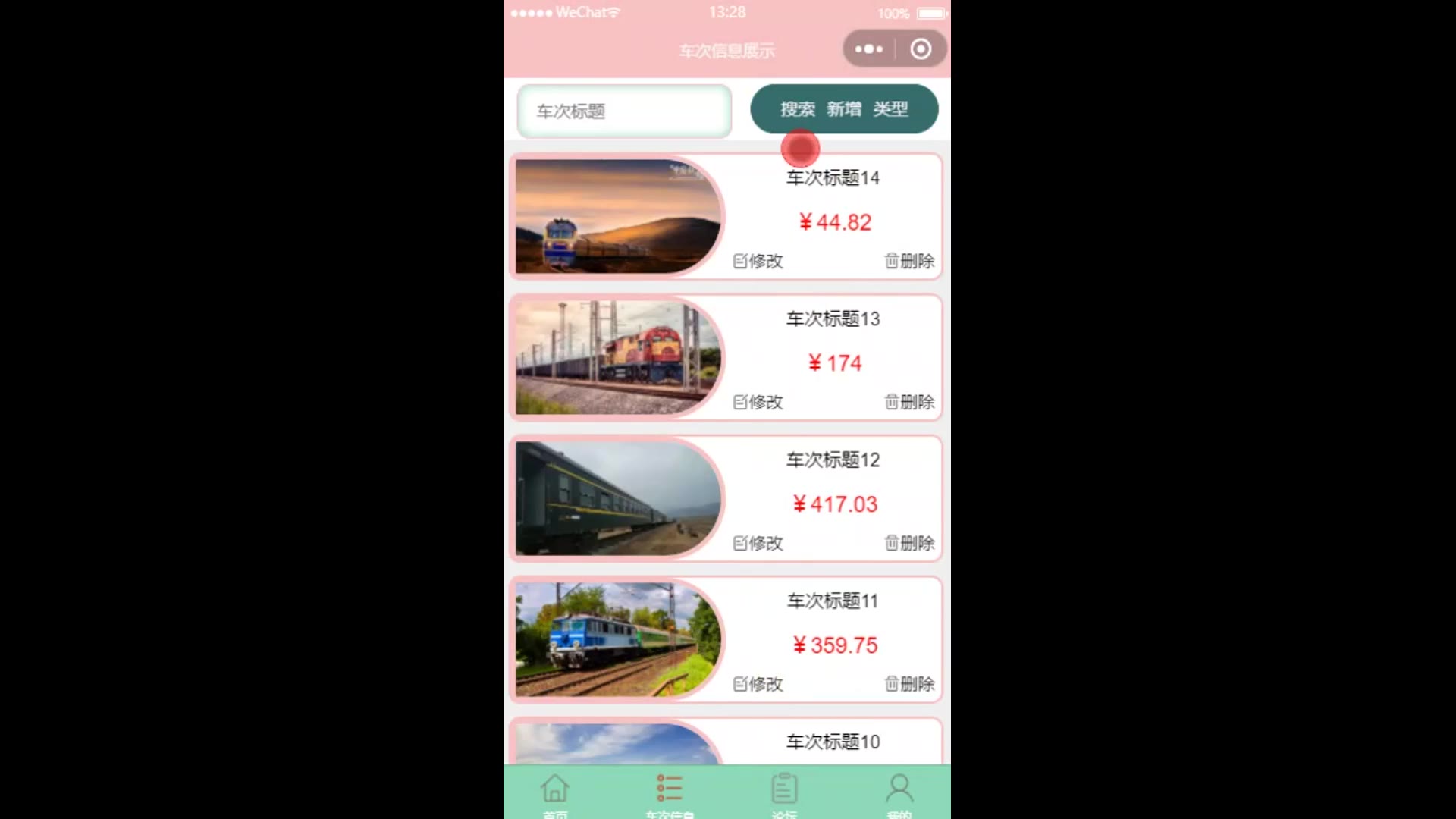Delete 车次标题11
The height and width of the screenshot is (819, 1456).
pyautogui.click(x=909, y=684)
